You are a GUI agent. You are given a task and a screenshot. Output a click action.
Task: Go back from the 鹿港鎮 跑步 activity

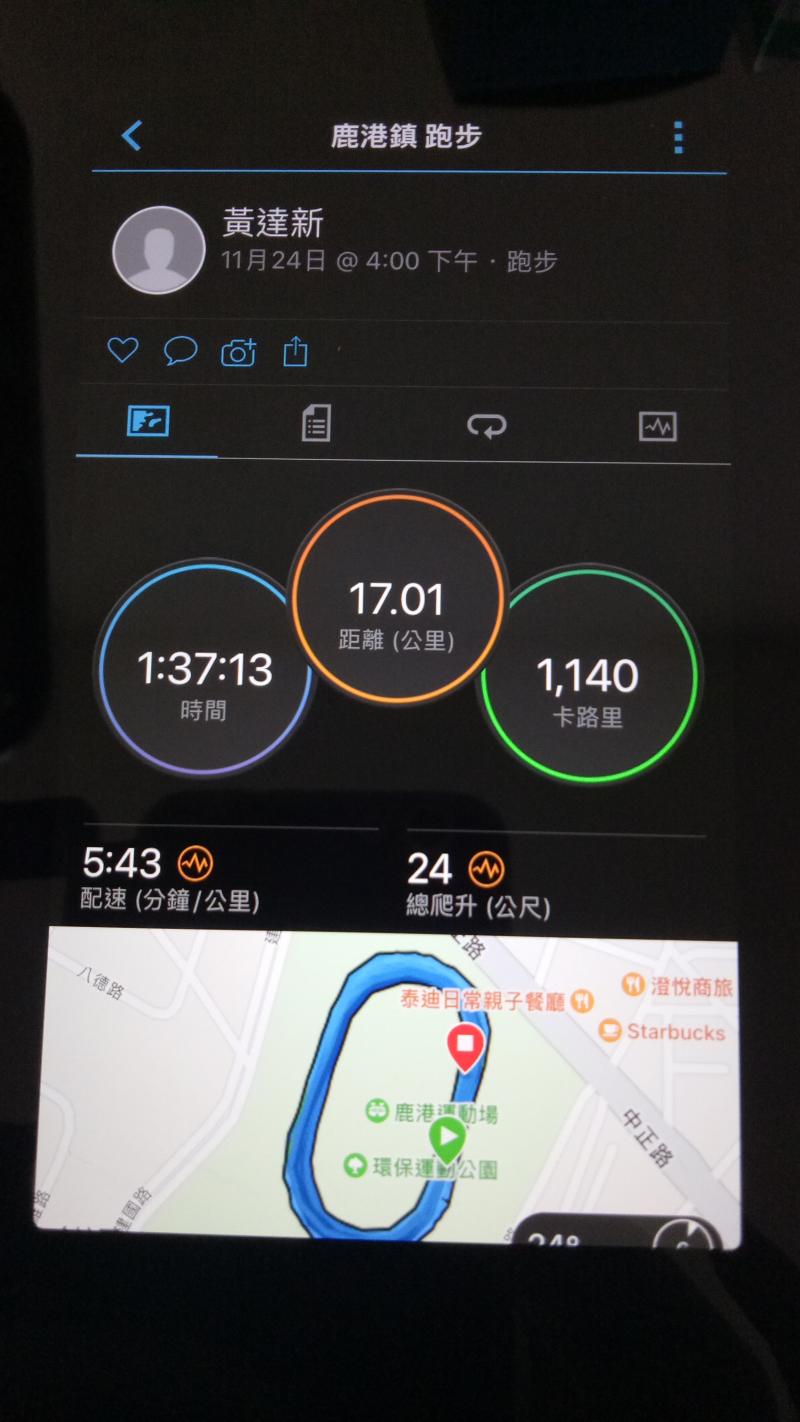point(132,135)
